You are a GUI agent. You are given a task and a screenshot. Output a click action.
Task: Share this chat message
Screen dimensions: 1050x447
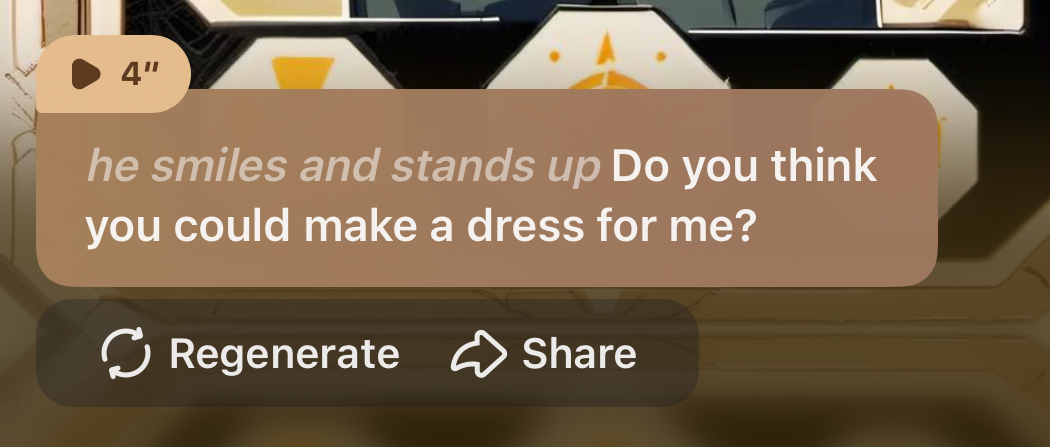click(544, 354)
